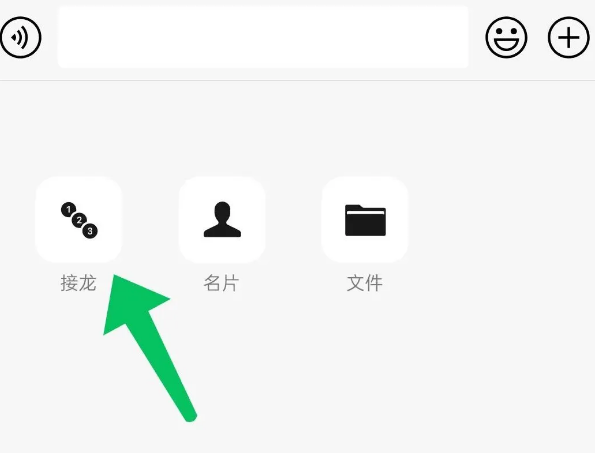
Task: Share a contact via 名片
Action: coord(221,220)
